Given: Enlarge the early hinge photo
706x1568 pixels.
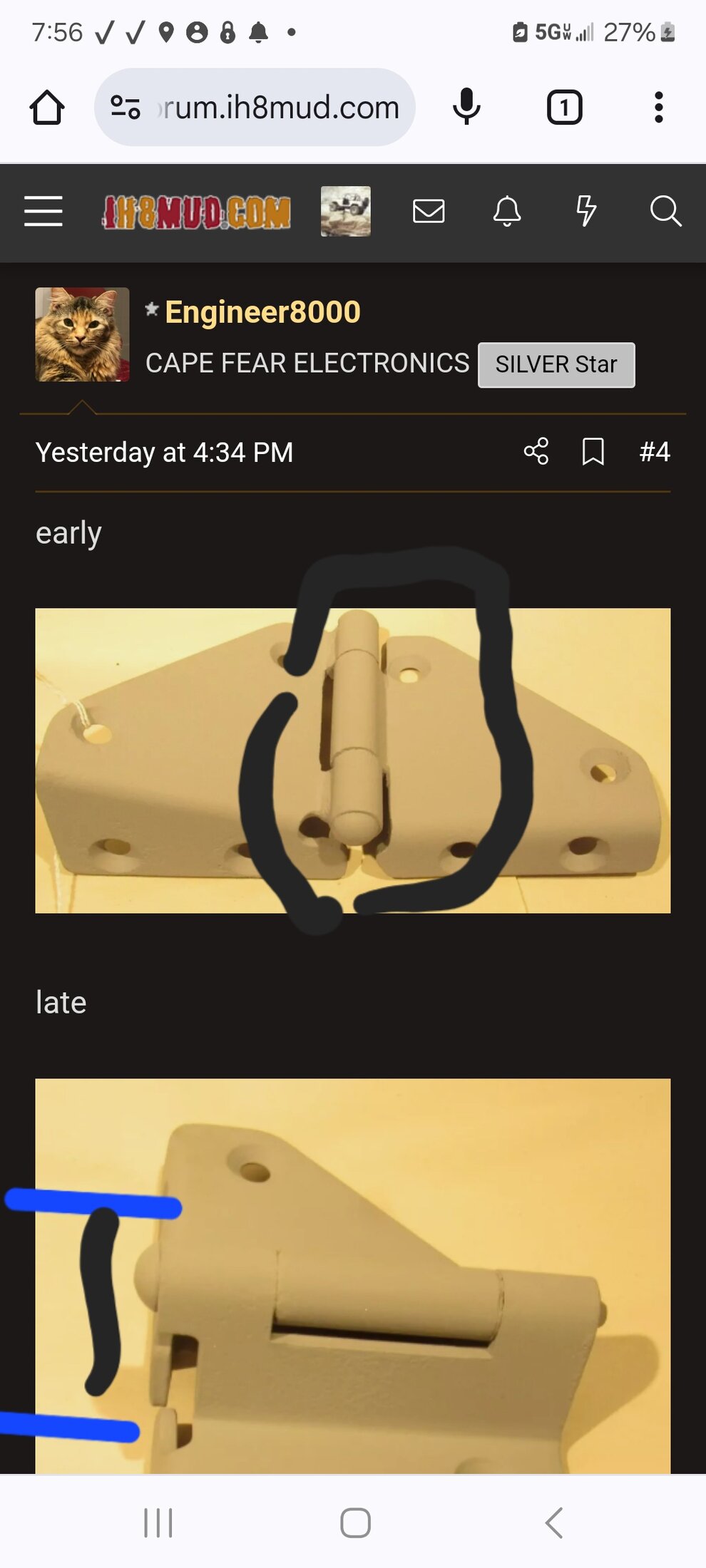Looking at the screenshot, I should (353, 760).
